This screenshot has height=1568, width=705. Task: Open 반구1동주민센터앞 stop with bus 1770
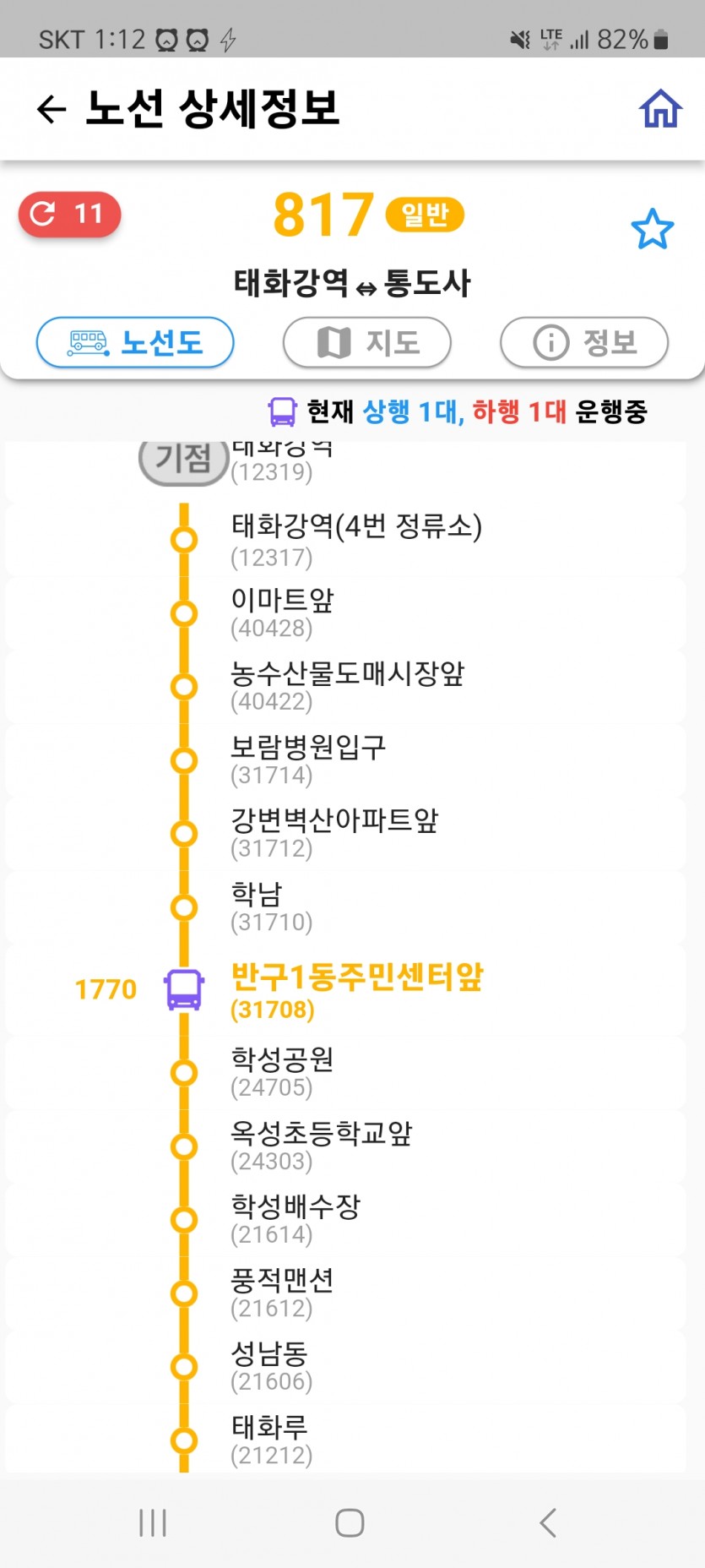pos(356,990)
